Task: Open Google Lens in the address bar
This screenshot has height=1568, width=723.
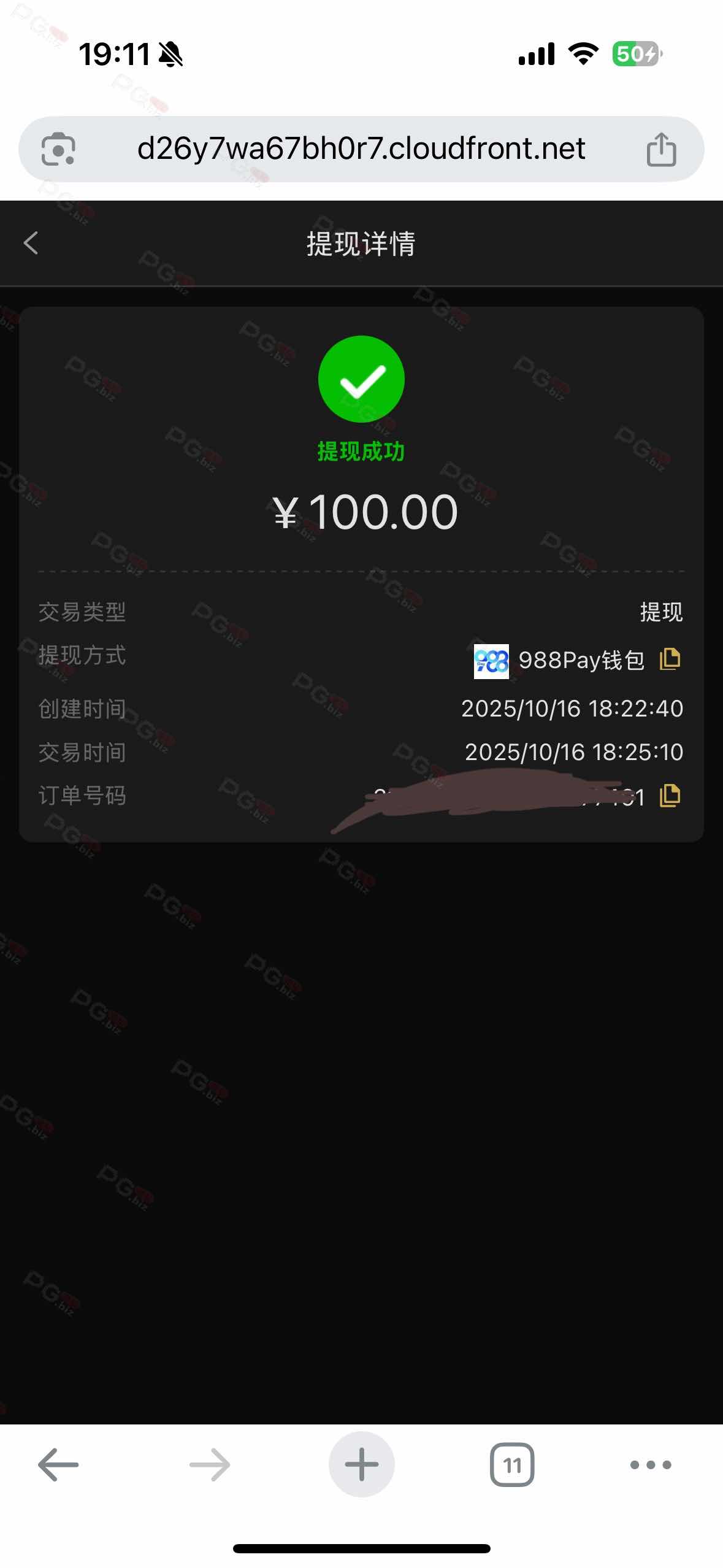Action: [58, 150]
